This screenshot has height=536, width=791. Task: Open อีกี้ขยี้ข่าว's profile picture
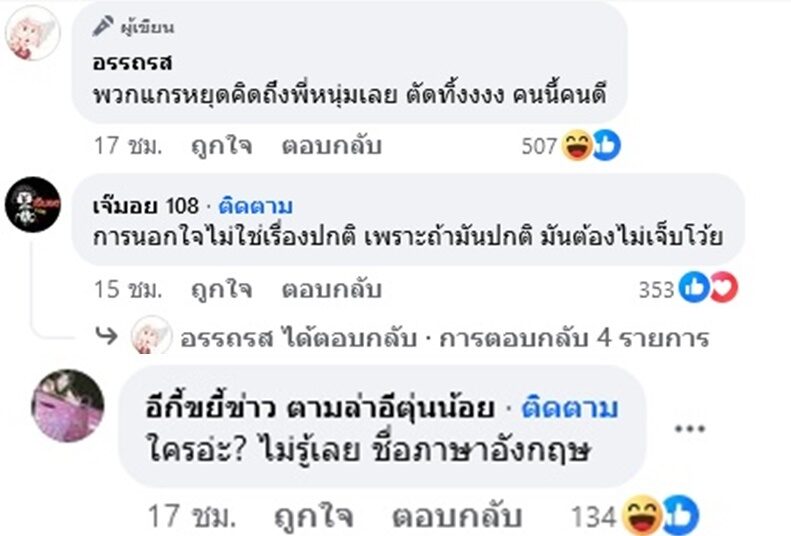point(67,406)
